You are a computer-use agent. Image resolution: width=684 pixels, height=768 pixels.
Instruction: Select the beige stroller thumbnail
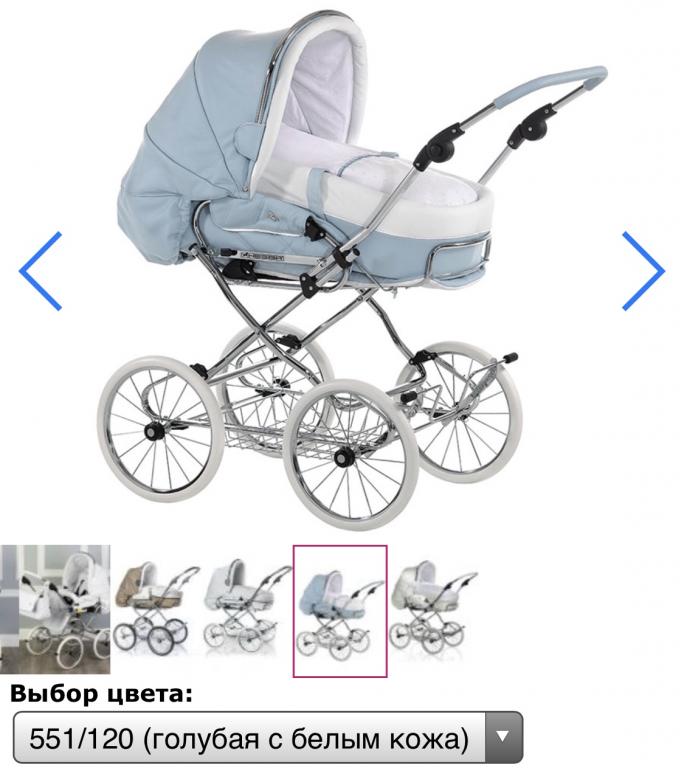coord(151,606)
